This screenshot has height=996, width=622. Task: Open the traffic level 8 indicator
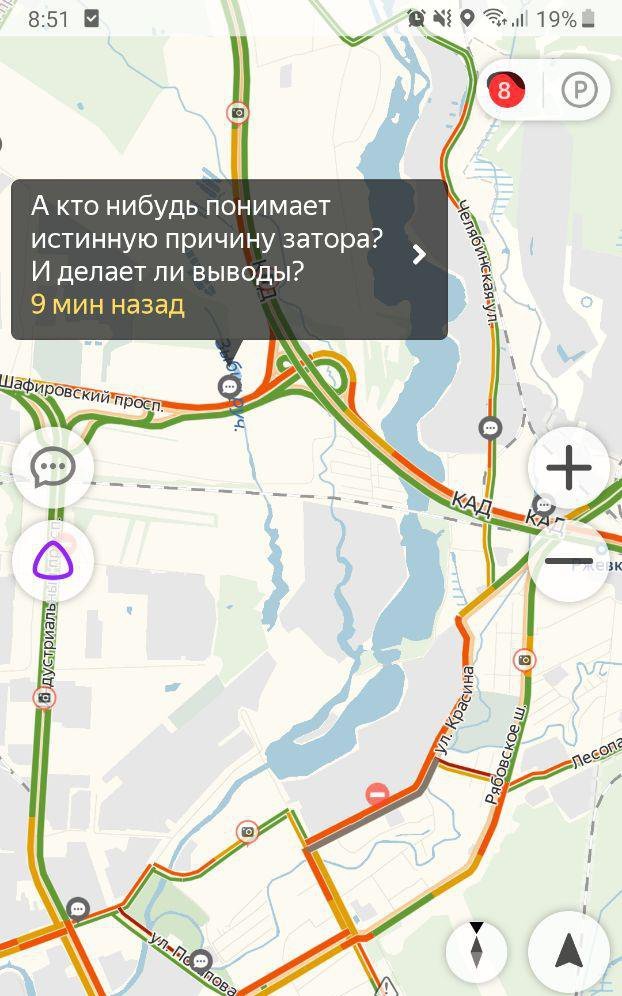[505, 91]
